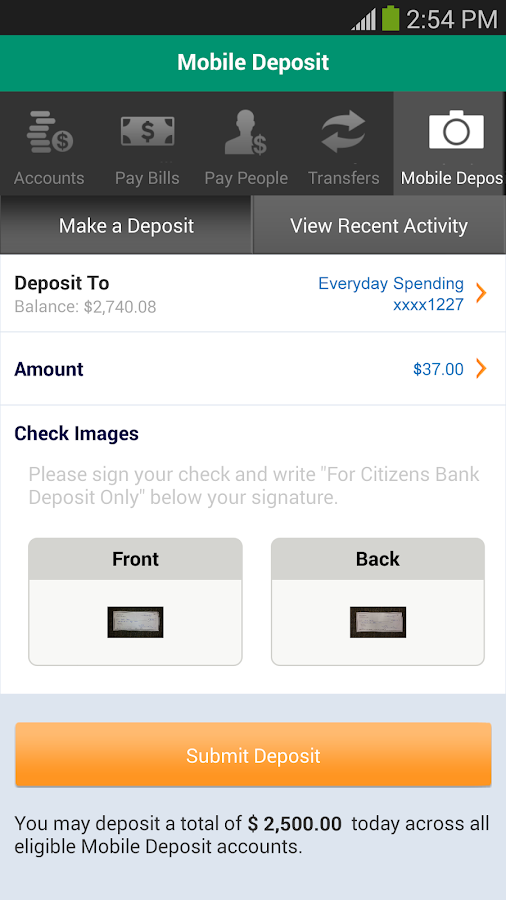The width and height of the screenshot is (506, 900).
Task: Change the Deposit To account
Action: coord(253,293)
